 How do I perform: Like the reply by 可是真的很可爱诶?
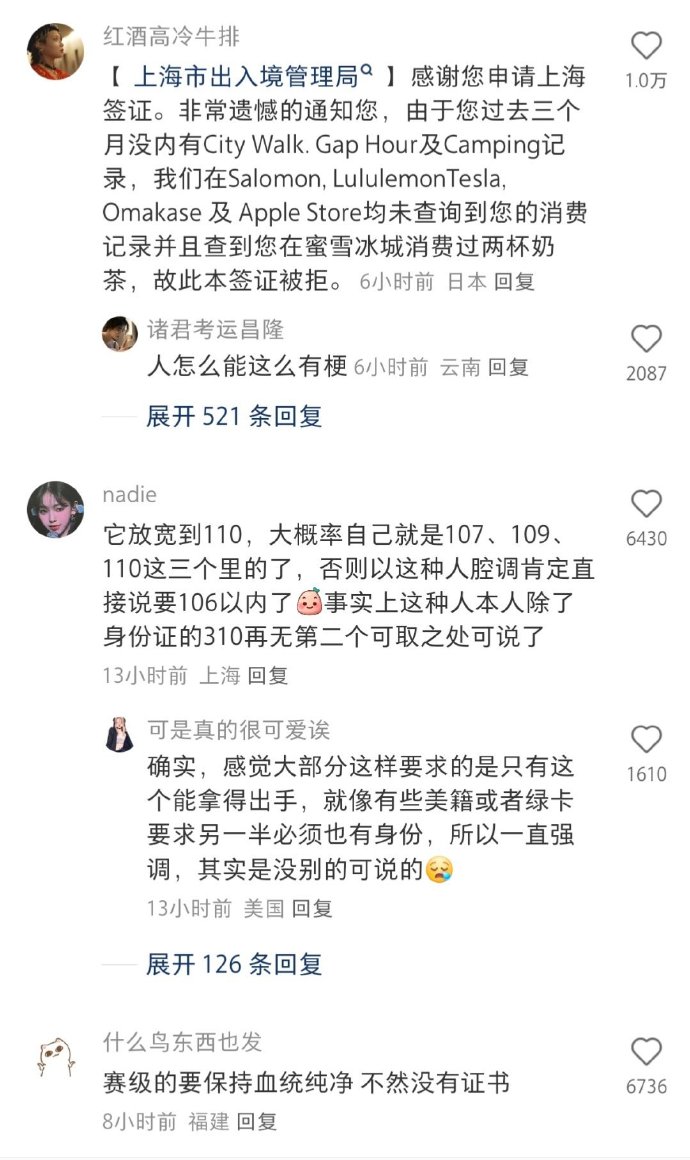pos(647,740)
